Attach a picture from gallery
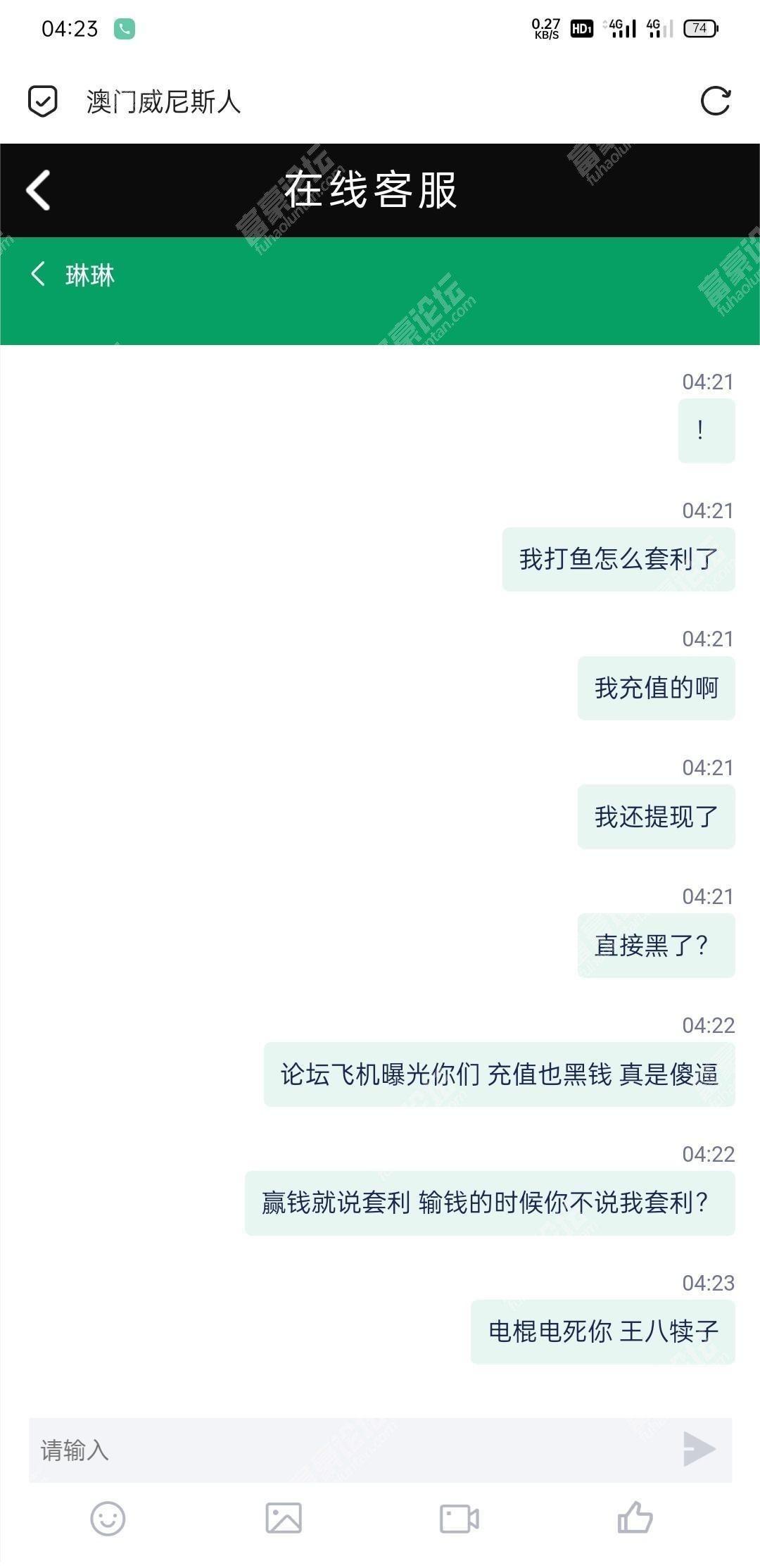 284,1518
